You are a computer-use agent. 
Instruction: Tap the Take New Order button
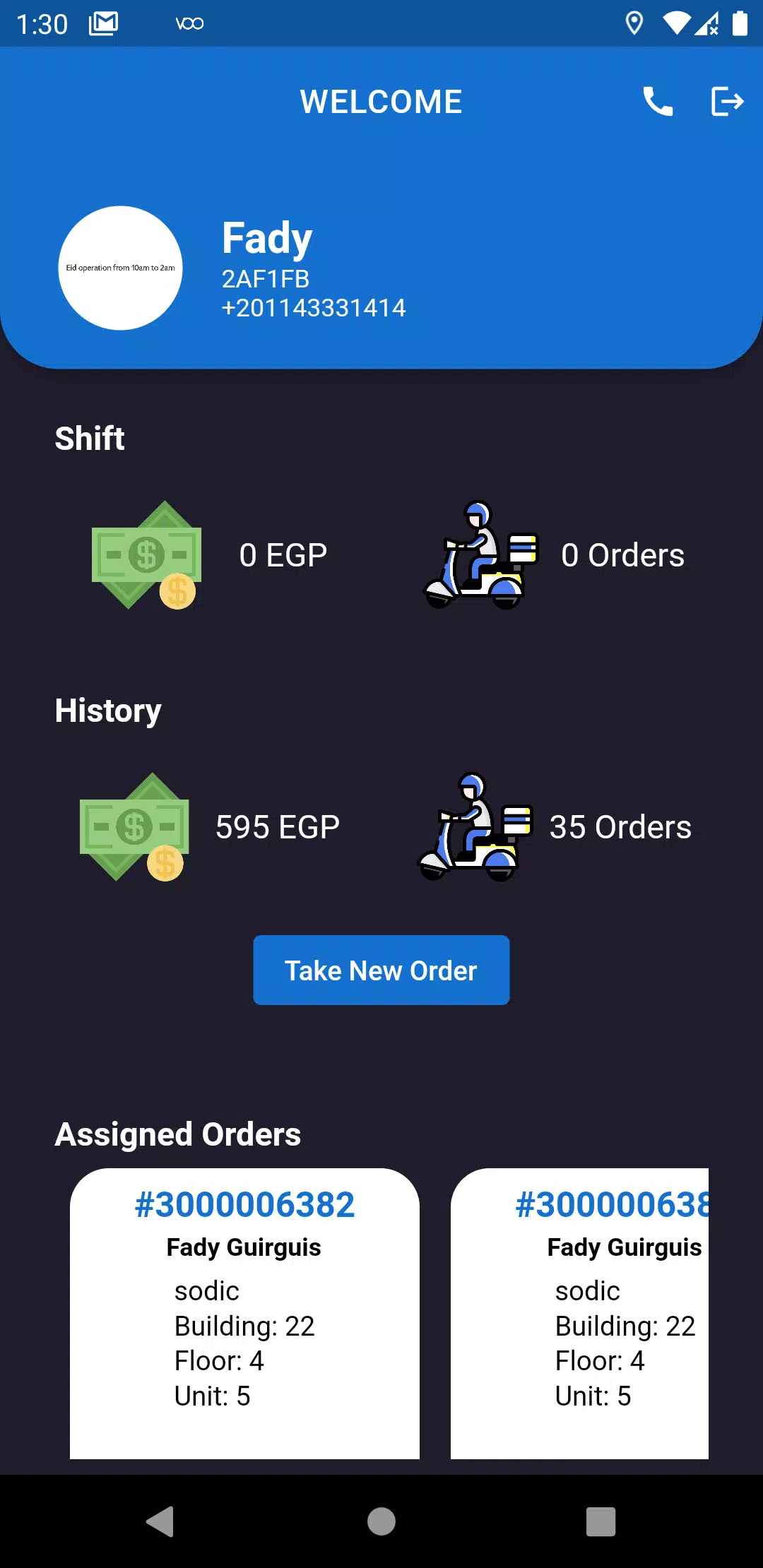coord(381,970)
